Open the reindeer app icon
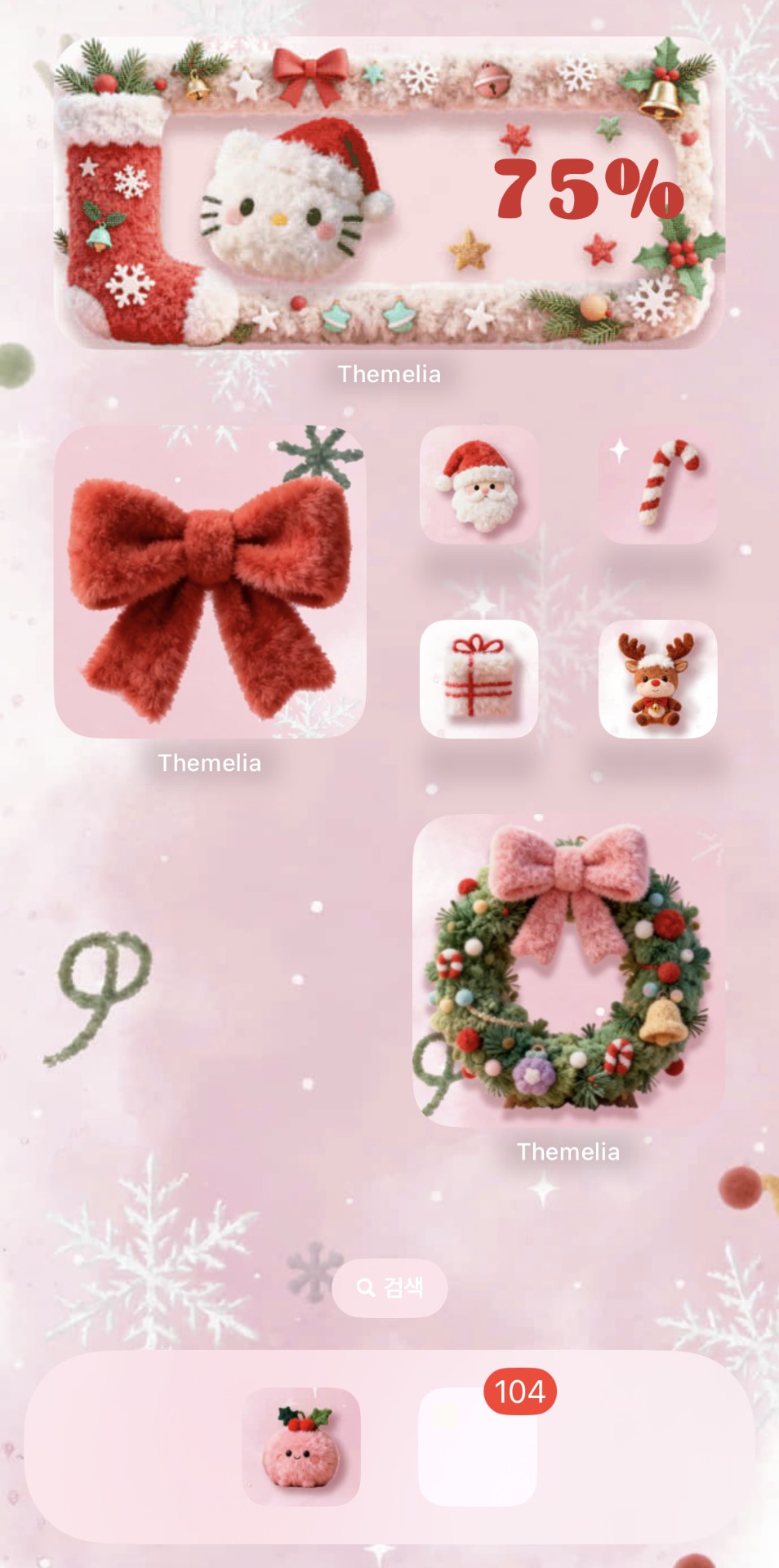Screen dimensions: 779x1568 pos(657,679)
